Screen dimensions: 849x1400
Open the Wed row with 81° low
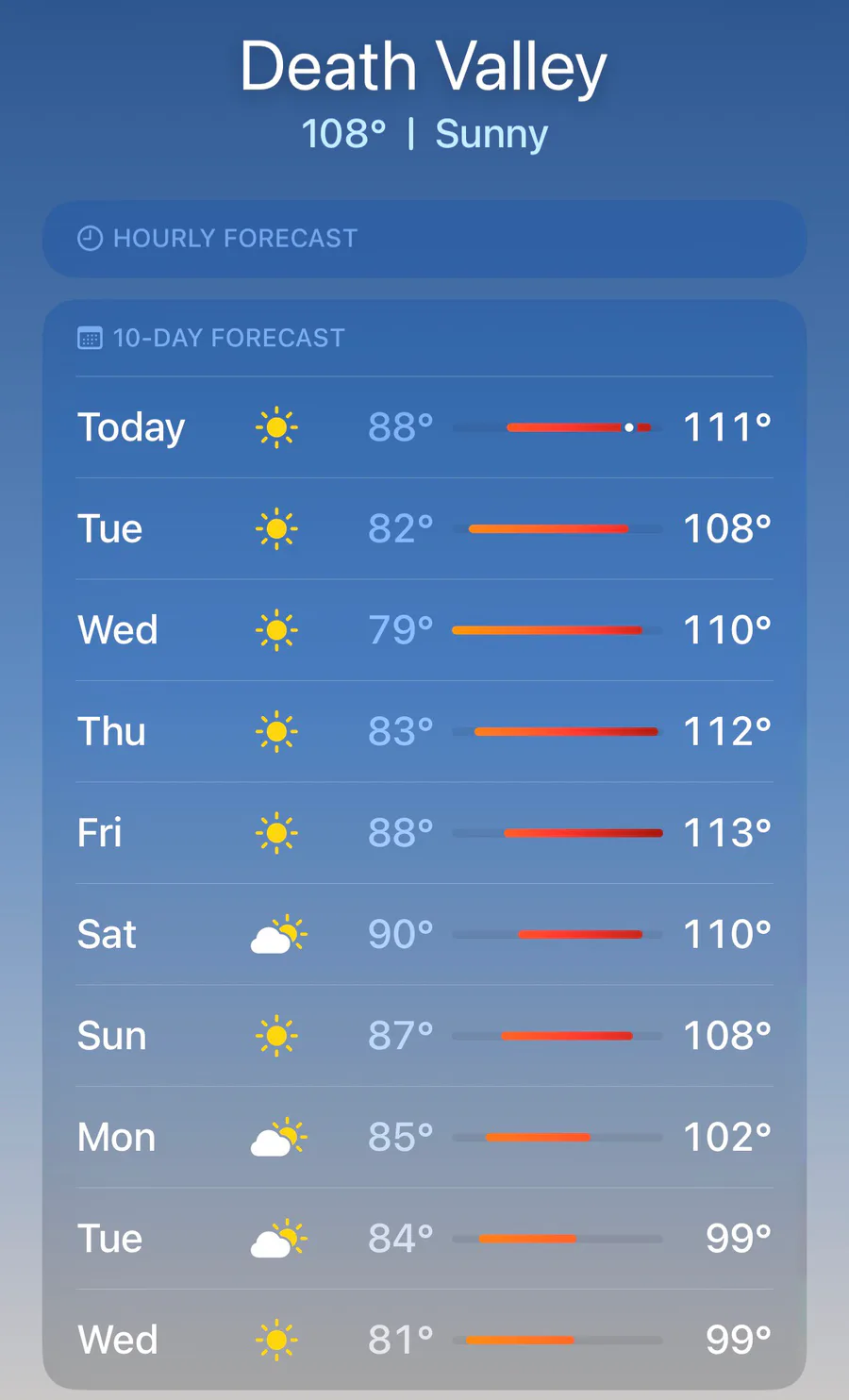(x=424, y=1340)
